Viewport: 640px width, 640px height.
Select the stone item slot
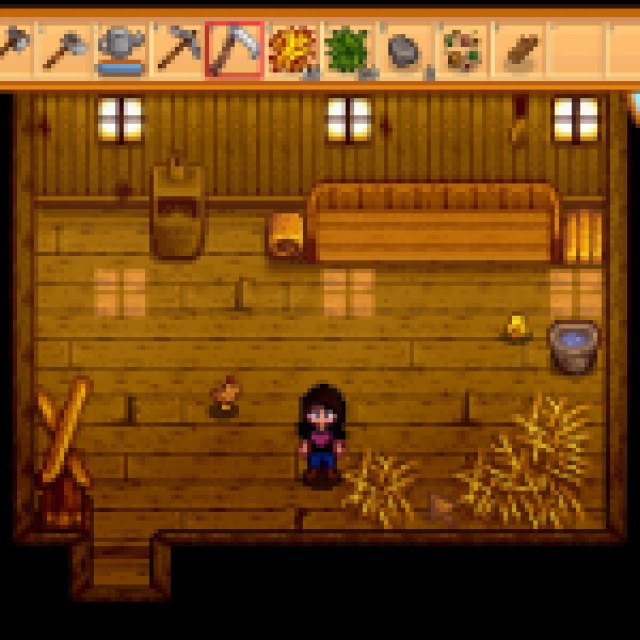pos(404,49)
